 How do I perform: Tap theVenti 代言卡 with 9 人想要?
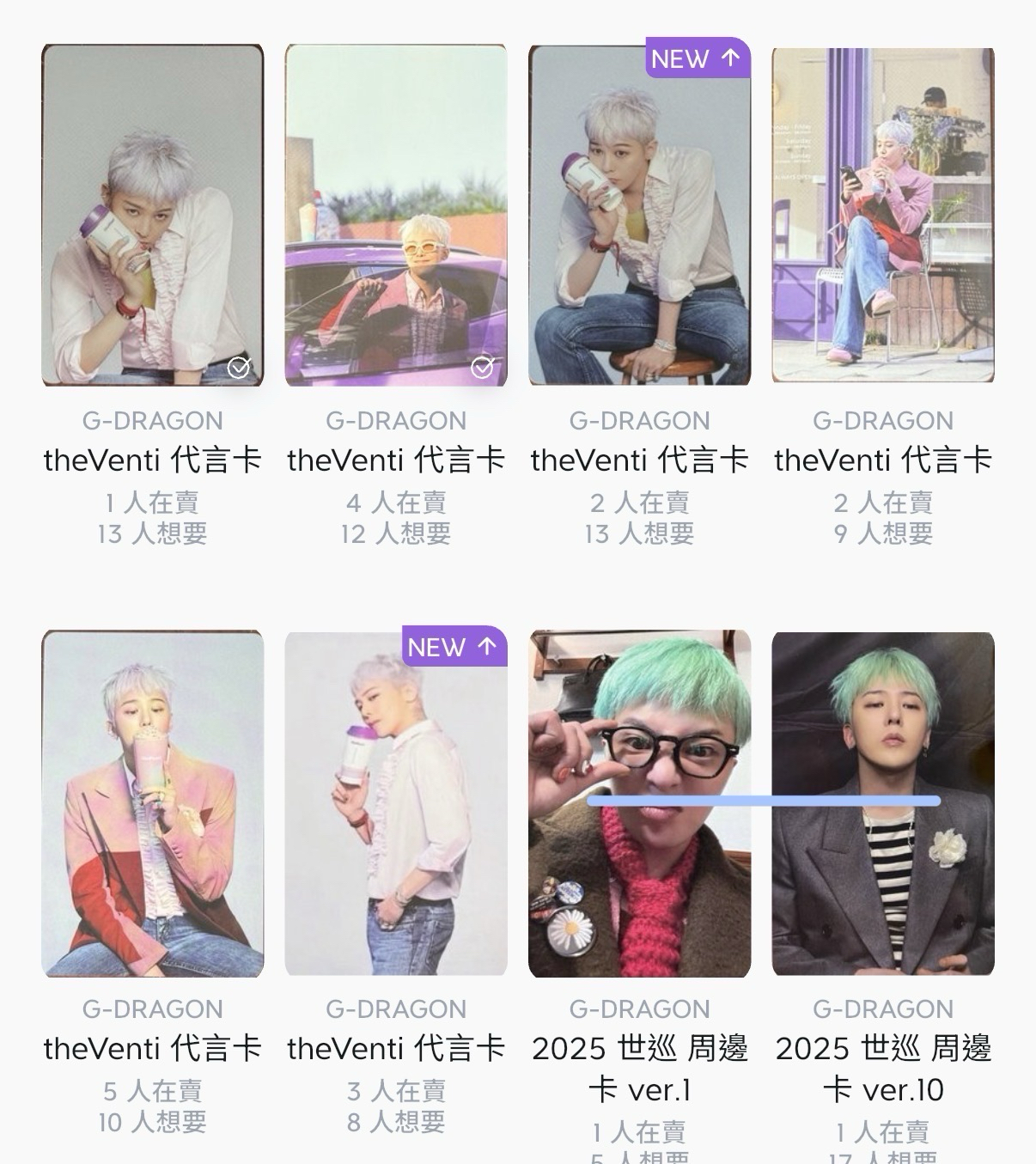tap(883, 215)
